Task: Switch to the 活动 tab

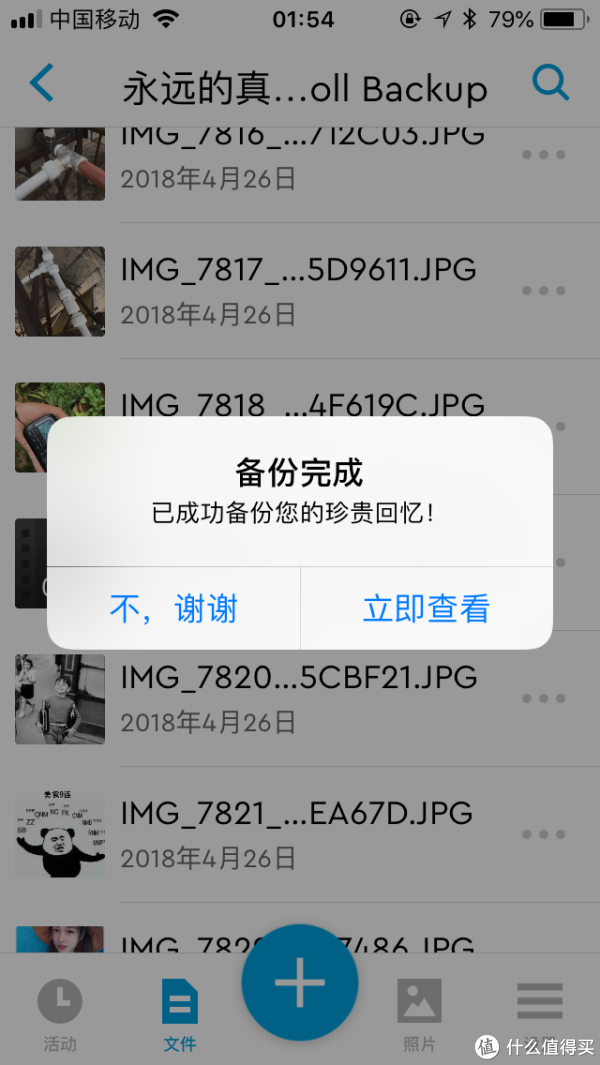Action: point(60,1013)
